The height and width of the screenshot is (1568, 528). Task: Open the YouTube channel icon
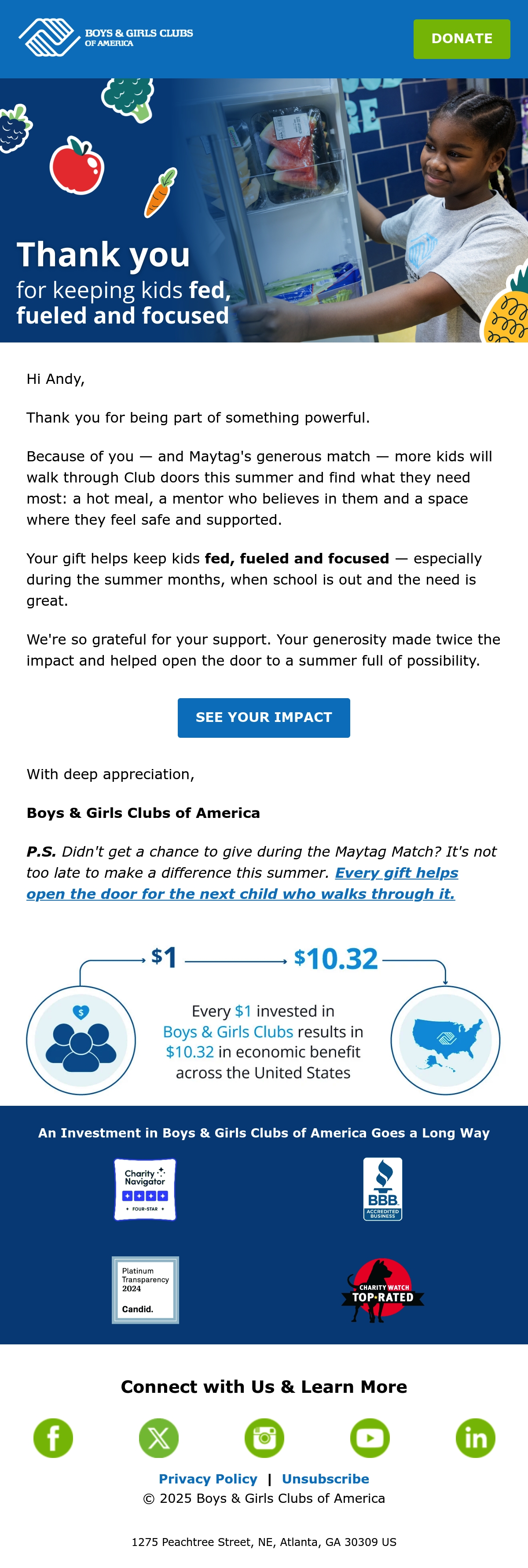[370, 1438]
